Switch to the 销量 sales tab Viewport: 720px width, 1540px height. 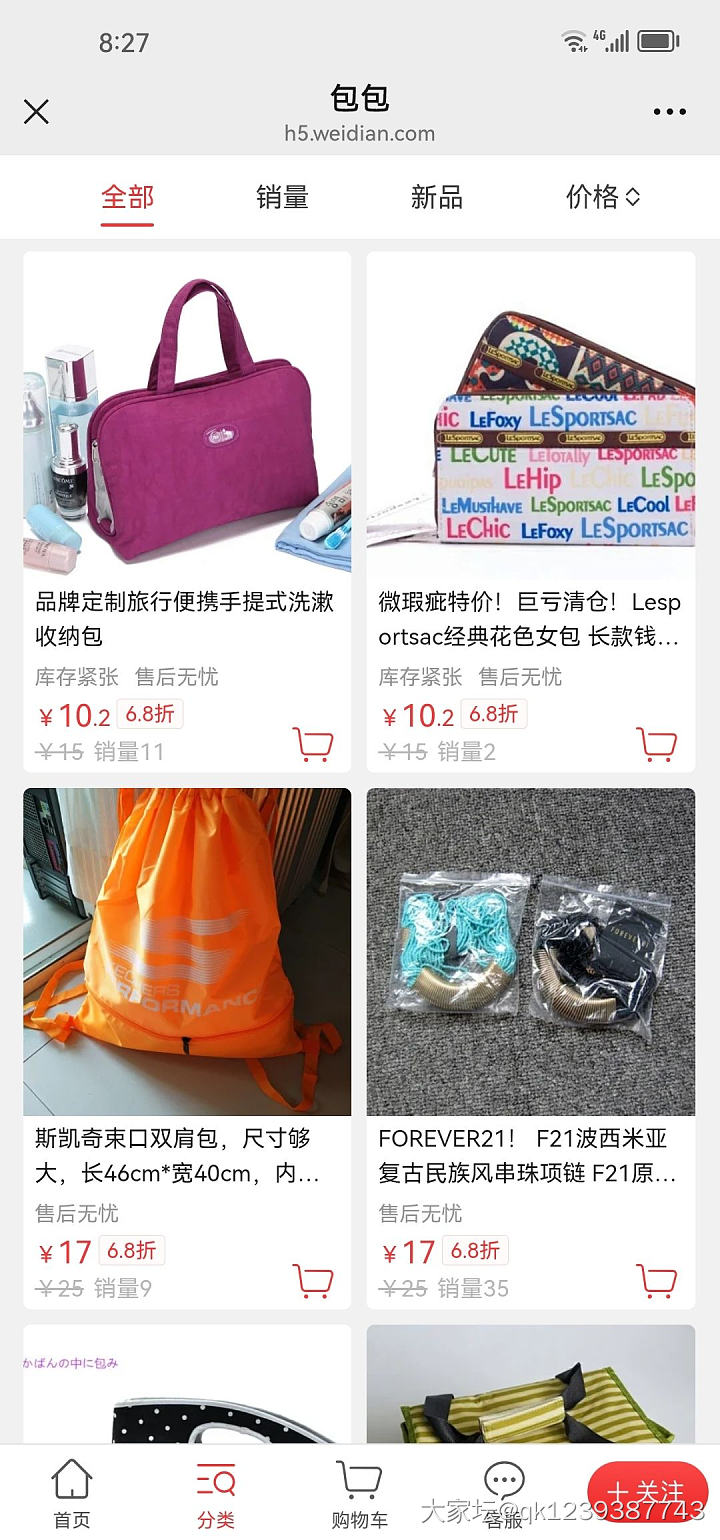tap(282, 198)
